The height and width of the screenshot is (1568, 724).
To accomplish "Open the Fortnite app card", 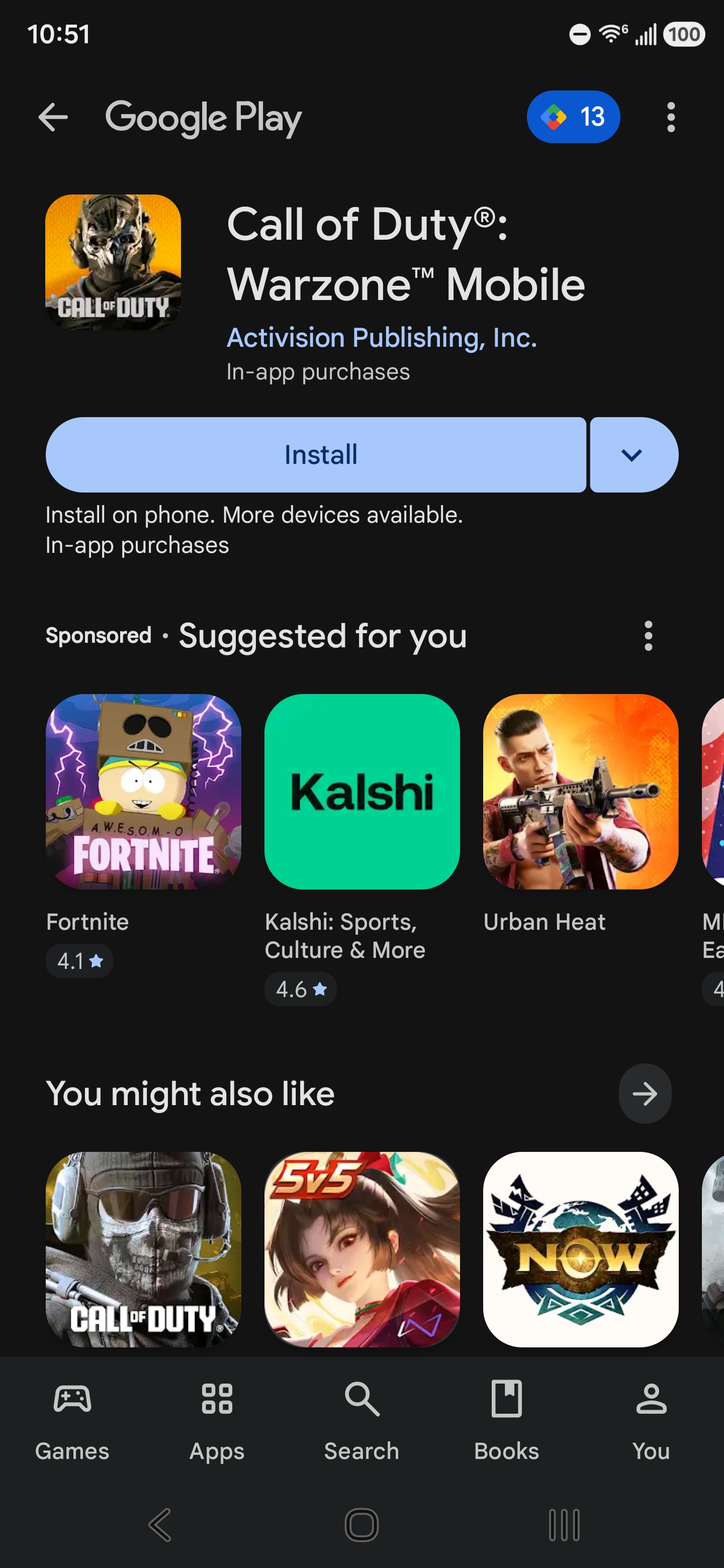I will (143, 792).
